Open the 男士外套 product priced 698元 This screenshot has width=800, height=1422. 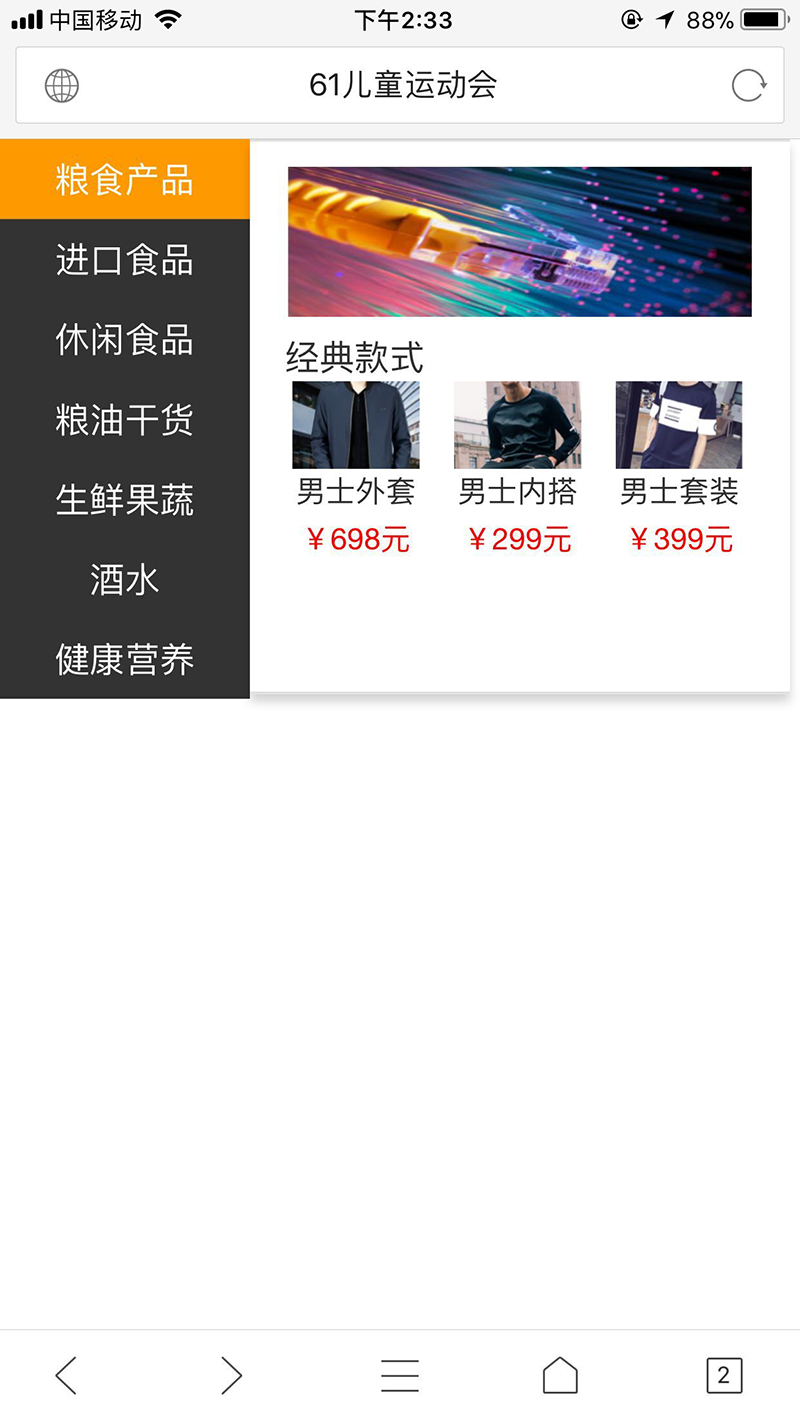[x=355, y=424]
